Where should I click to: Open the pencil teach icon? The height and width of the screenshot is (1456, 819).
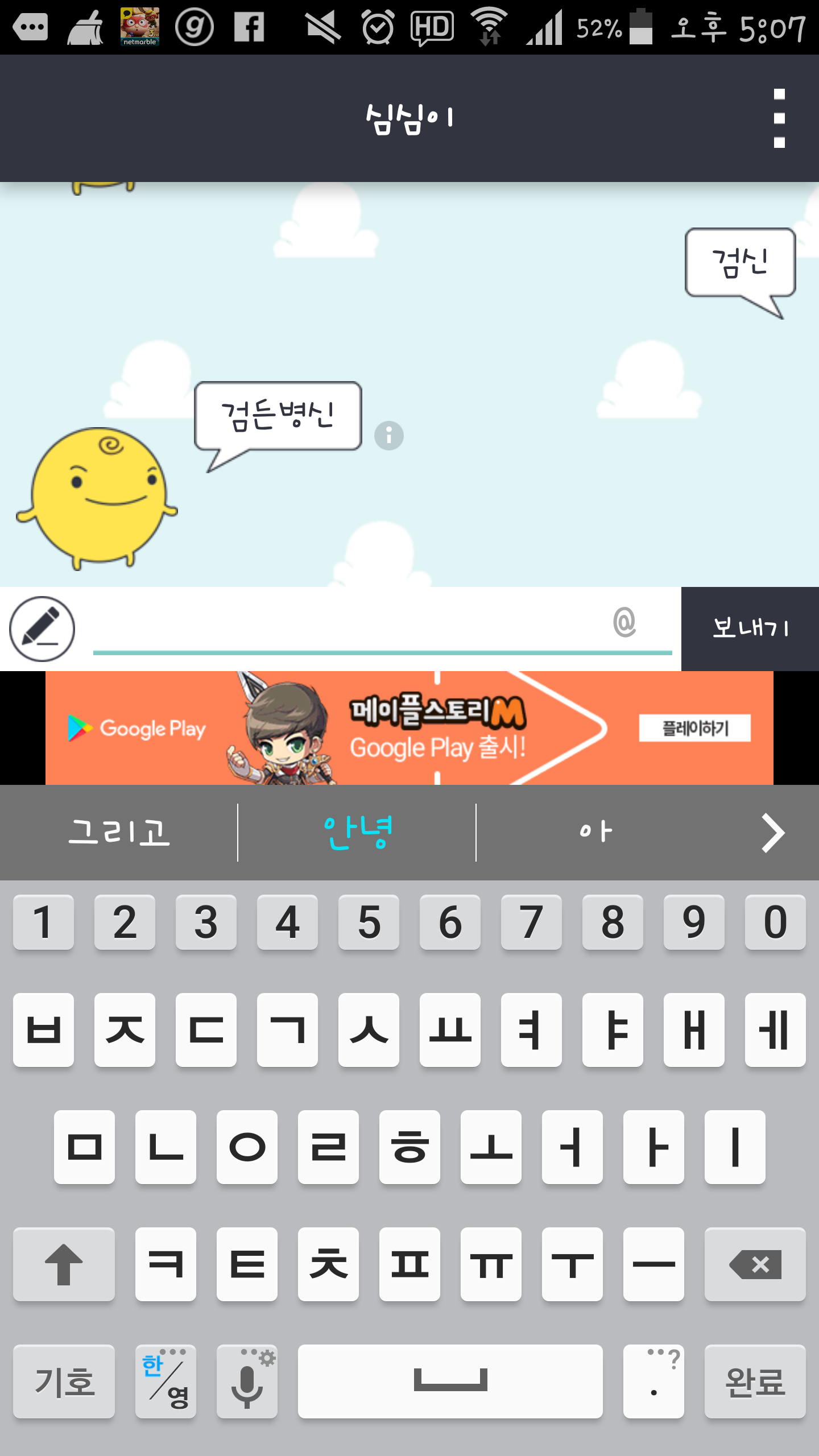[x=42, y=629]
